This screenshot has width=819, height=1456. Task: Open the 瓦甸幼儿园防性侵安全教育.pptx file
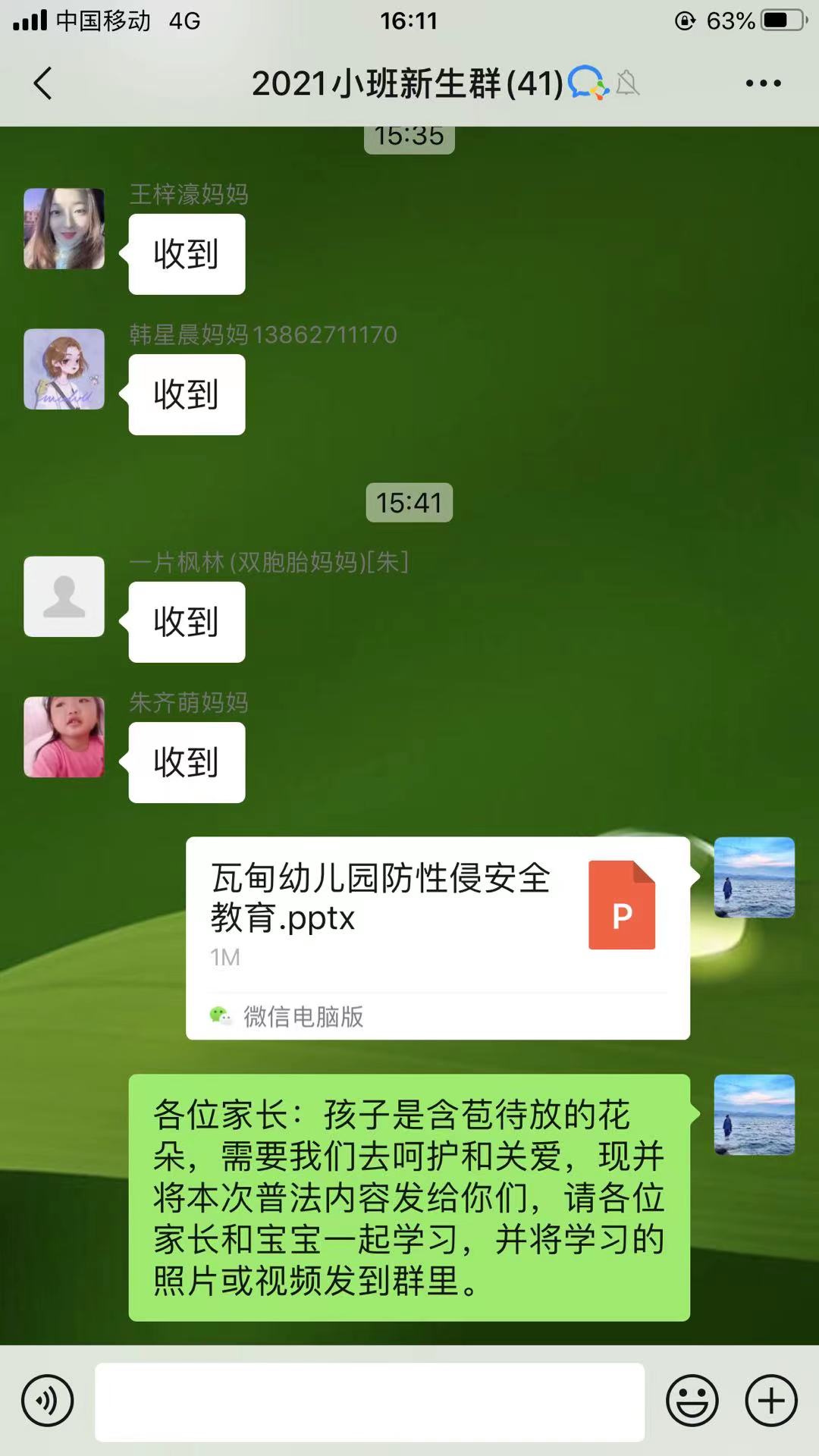point(438,937)
